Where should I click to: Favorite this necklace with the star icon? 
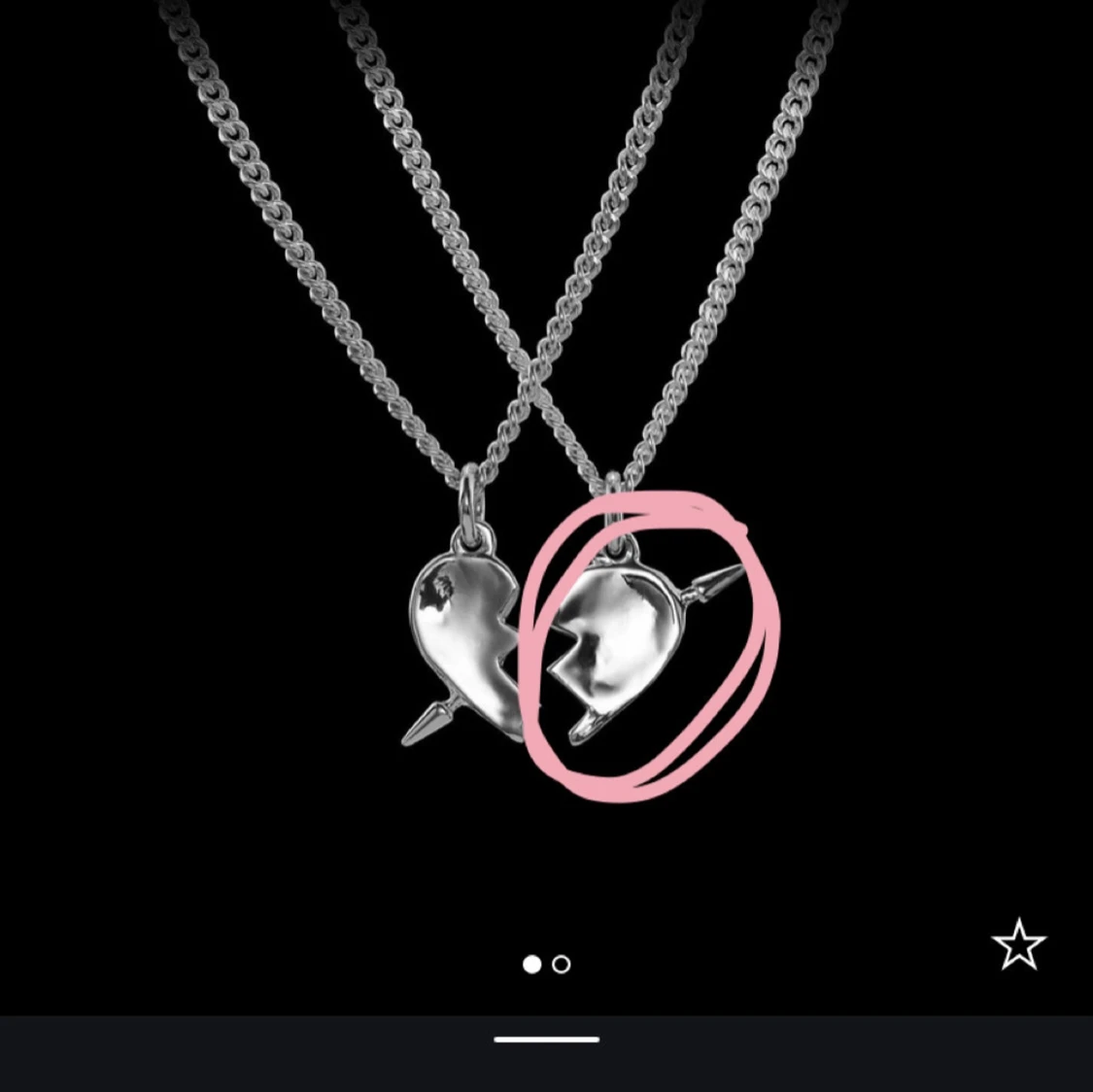pyautogui.click(x=1018, y=944)
